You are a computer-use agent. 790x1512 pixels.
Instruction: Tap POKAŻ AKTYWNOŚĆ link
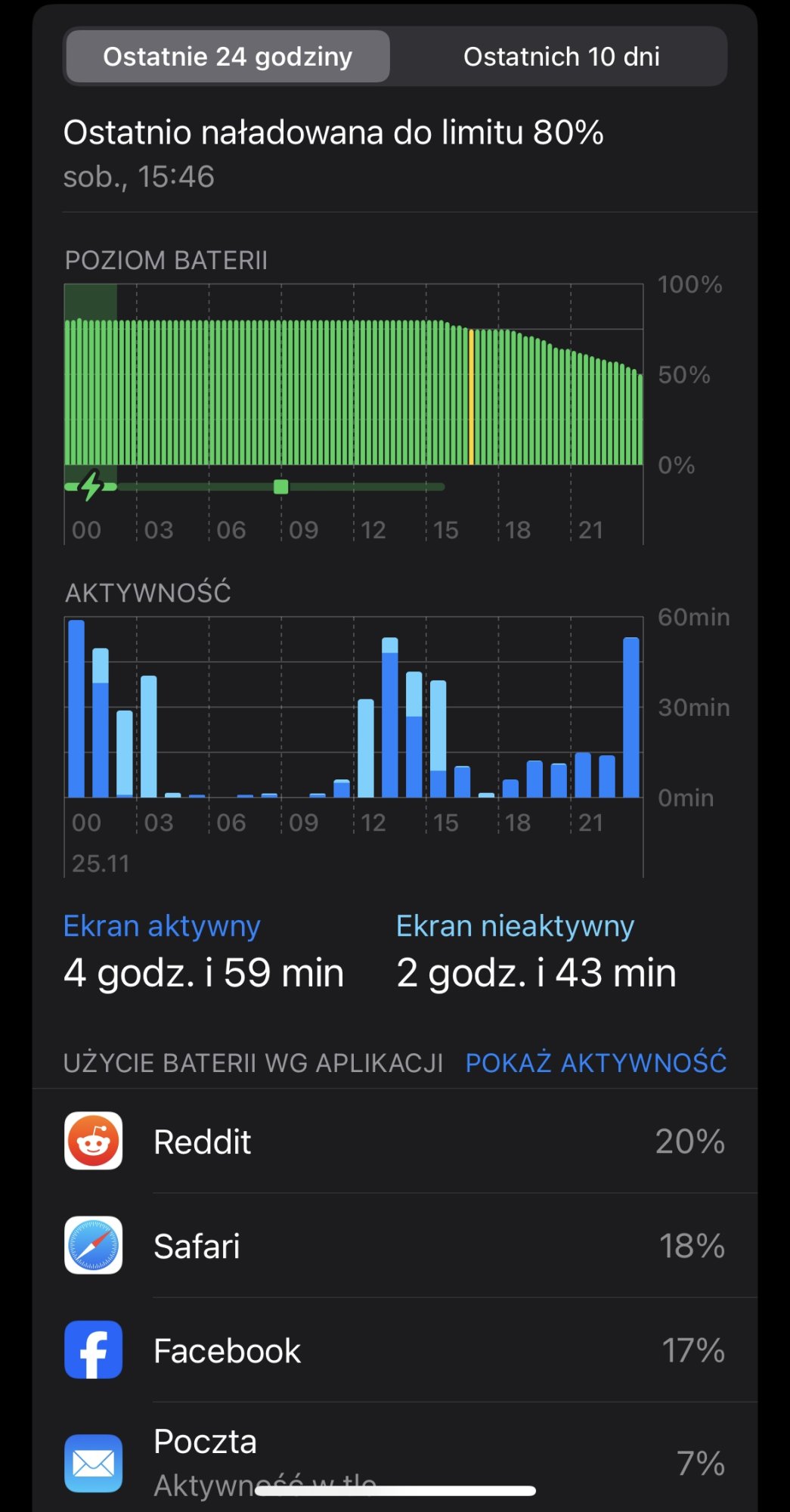point(596,1062)
